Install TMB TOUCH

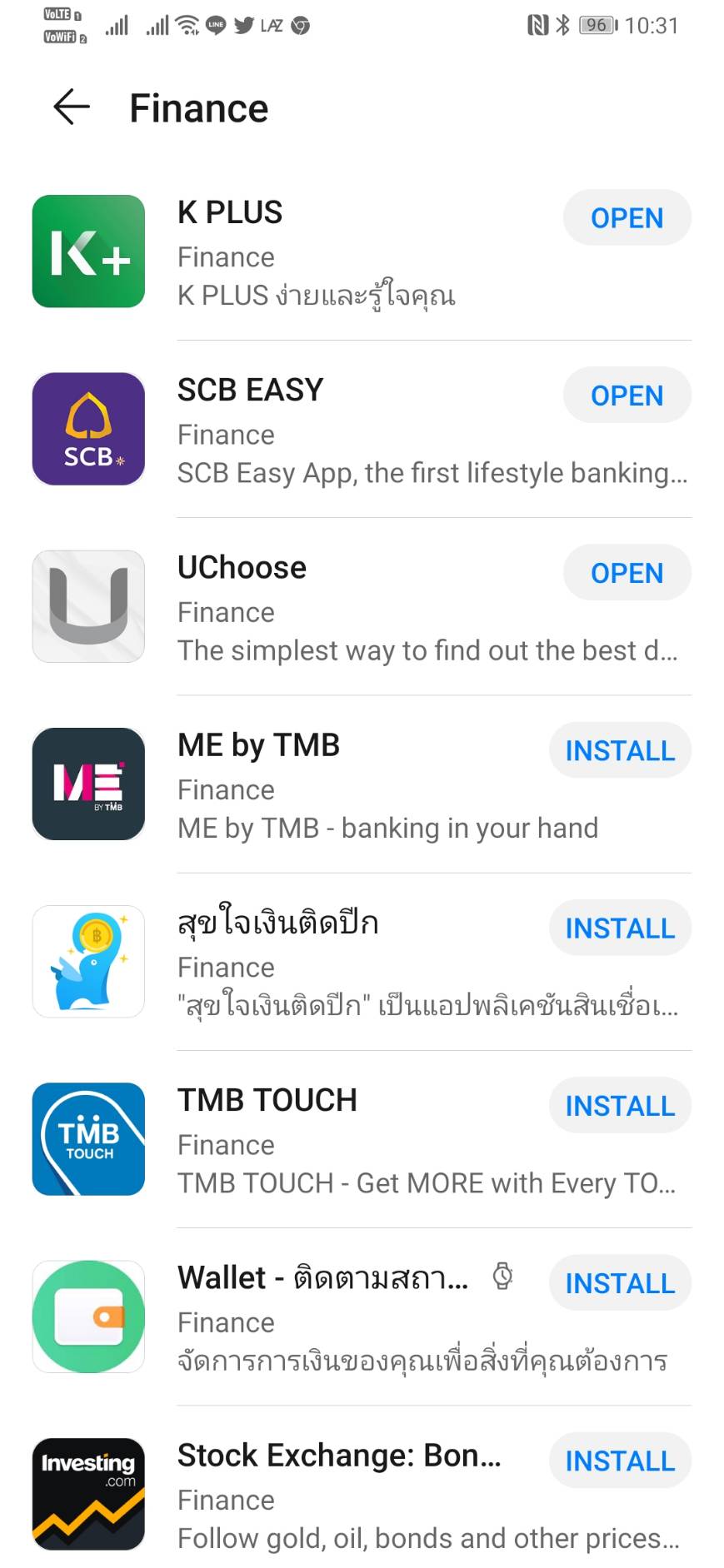620,1105
